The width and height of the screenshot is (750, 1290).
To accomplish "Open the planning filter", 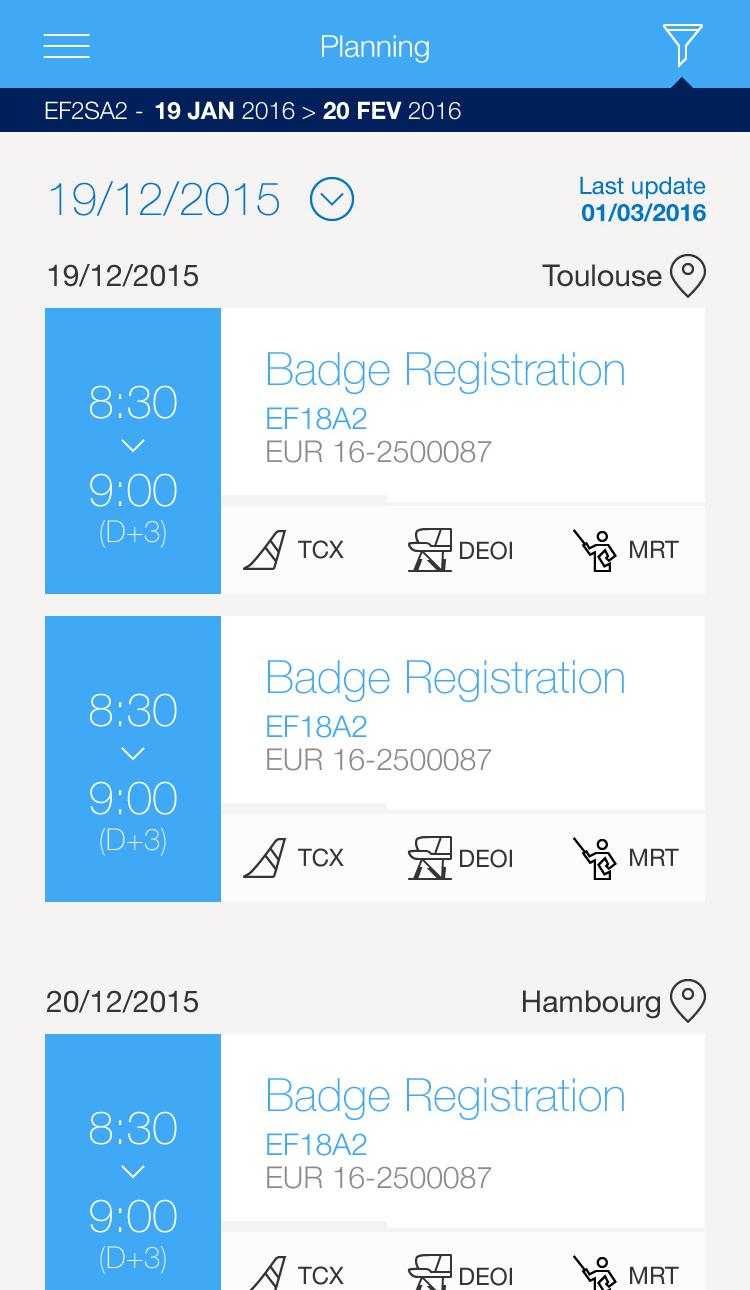I will [x=682, y=46].
